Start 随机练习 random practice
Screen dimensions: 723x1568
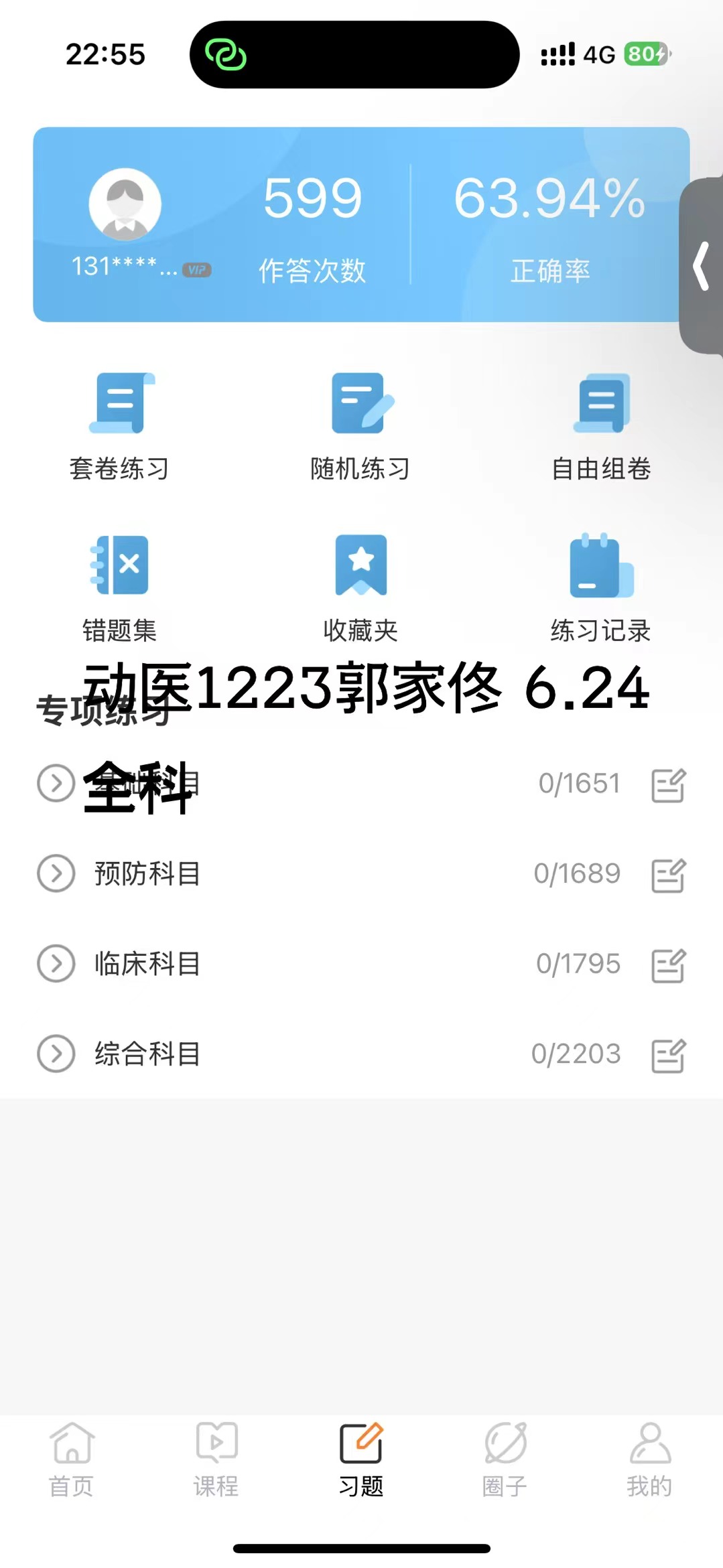360,425
